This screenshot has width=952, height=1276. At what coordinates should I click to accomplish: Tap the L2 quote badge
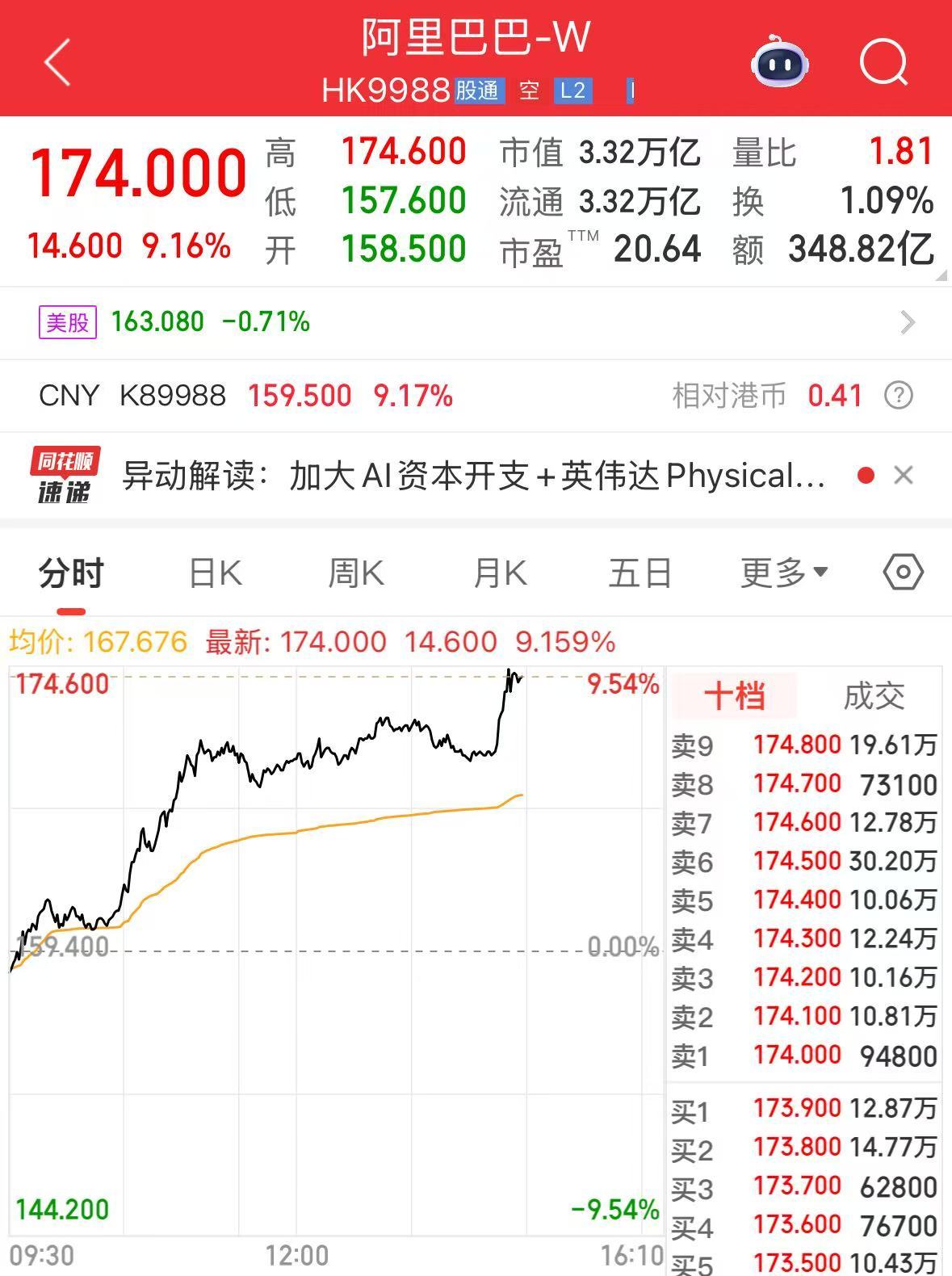point(572,91)
